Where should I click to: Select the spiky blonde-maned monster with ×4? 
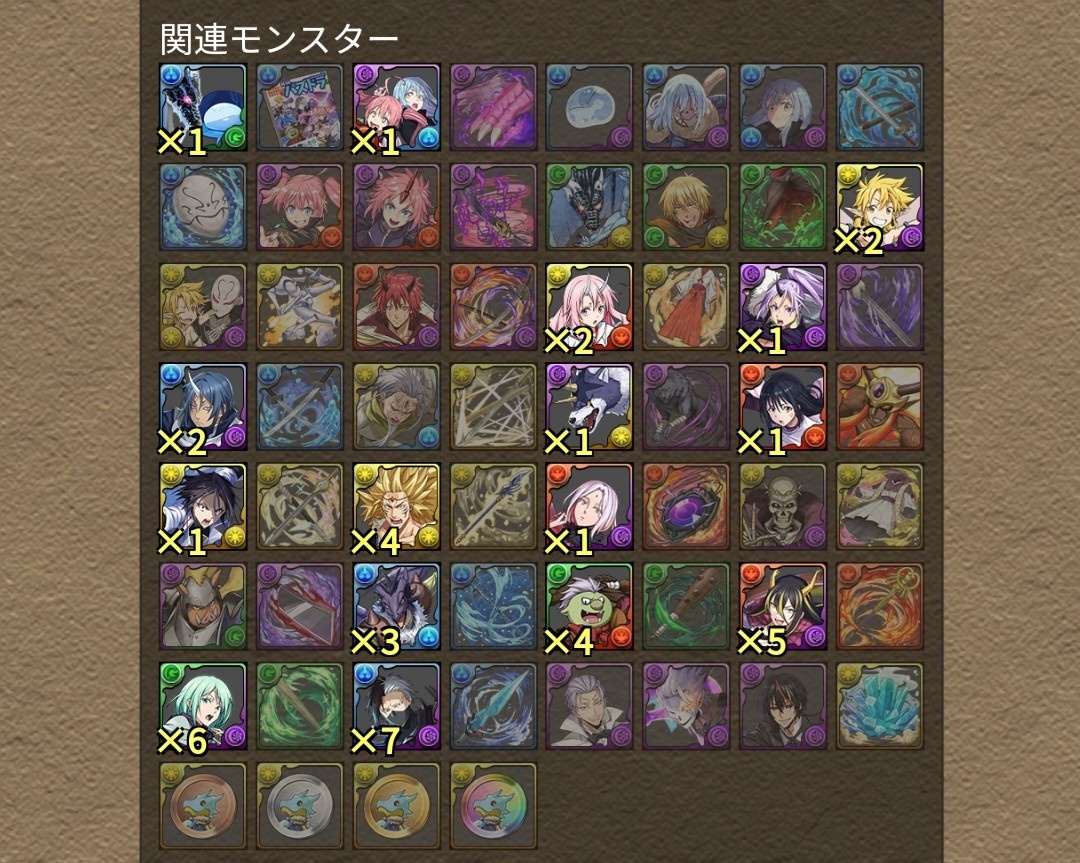click(x=397, y=506)
